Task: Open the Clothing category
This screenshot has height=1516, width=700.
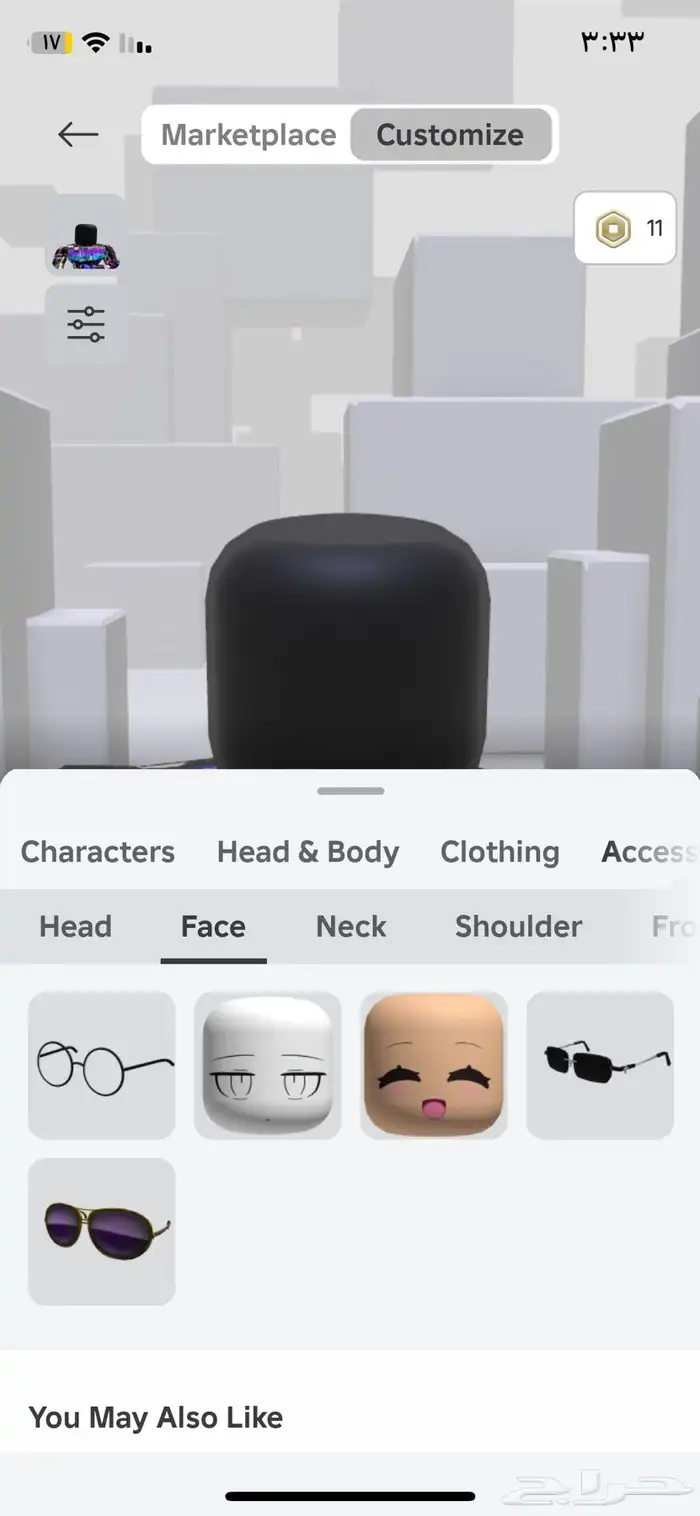Action: (499, 852)
